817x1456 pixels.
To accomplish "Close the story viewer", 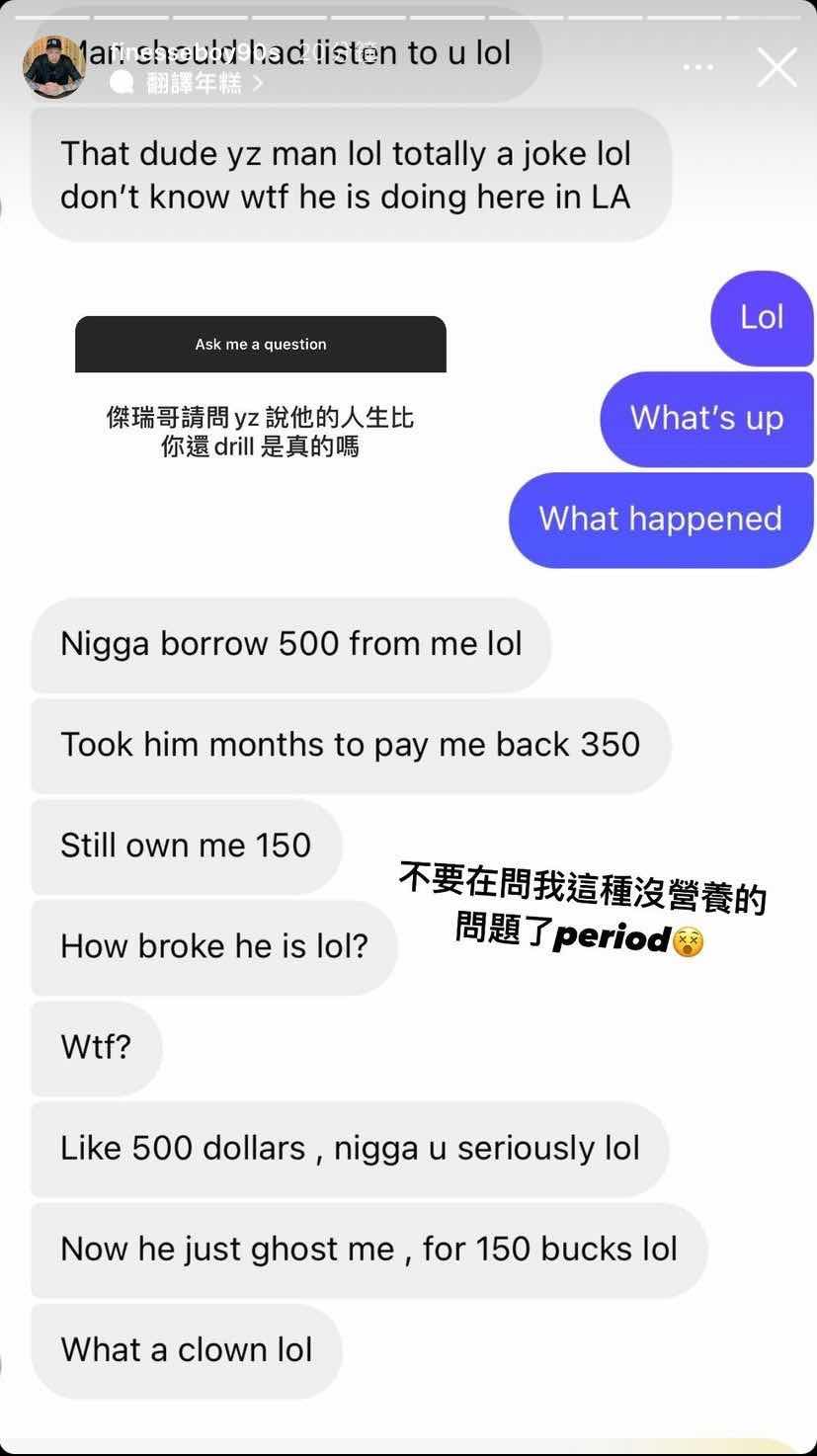I will coord(776,67).
